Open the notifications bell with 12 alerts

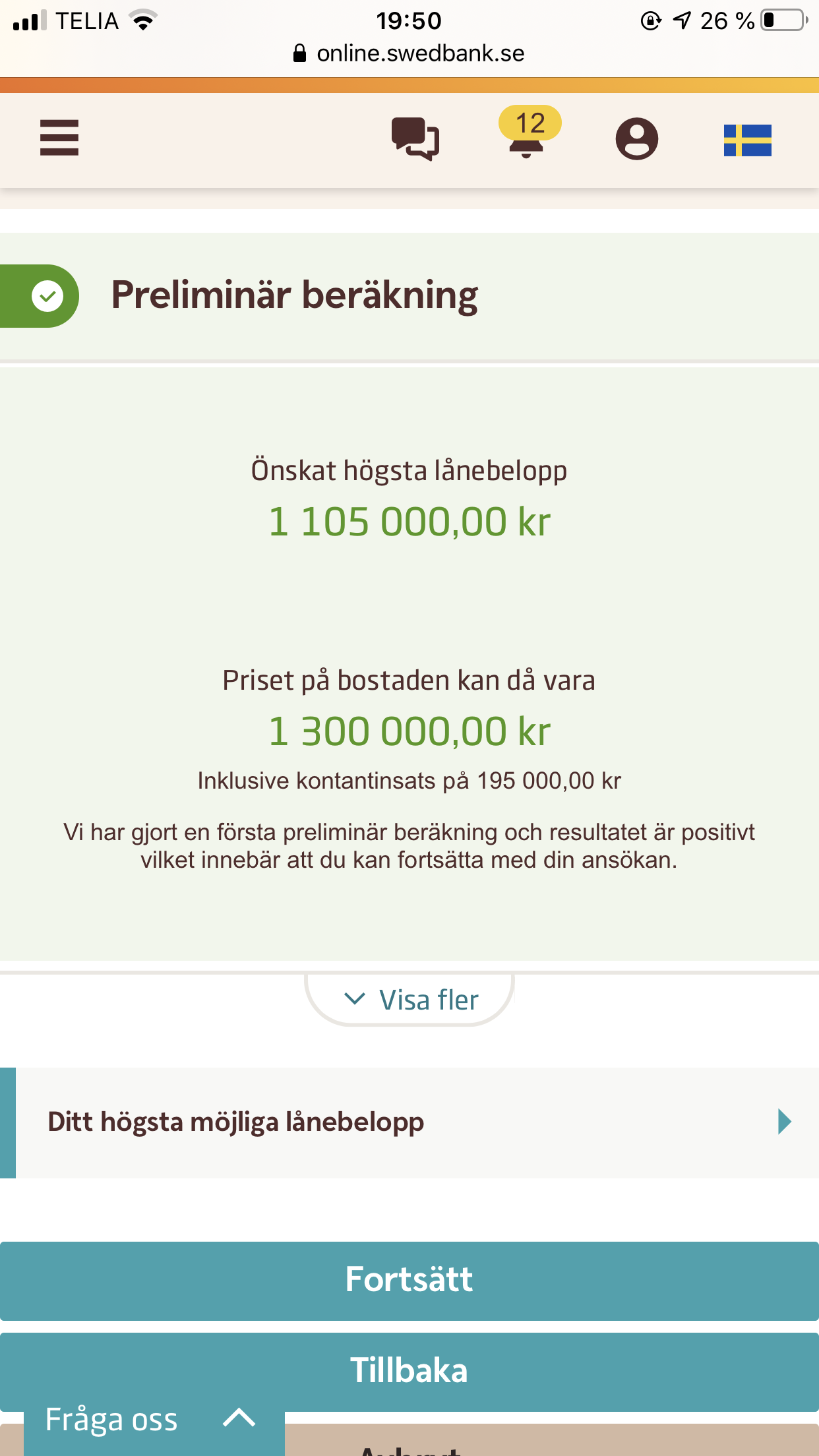click(x=527, y=134)
